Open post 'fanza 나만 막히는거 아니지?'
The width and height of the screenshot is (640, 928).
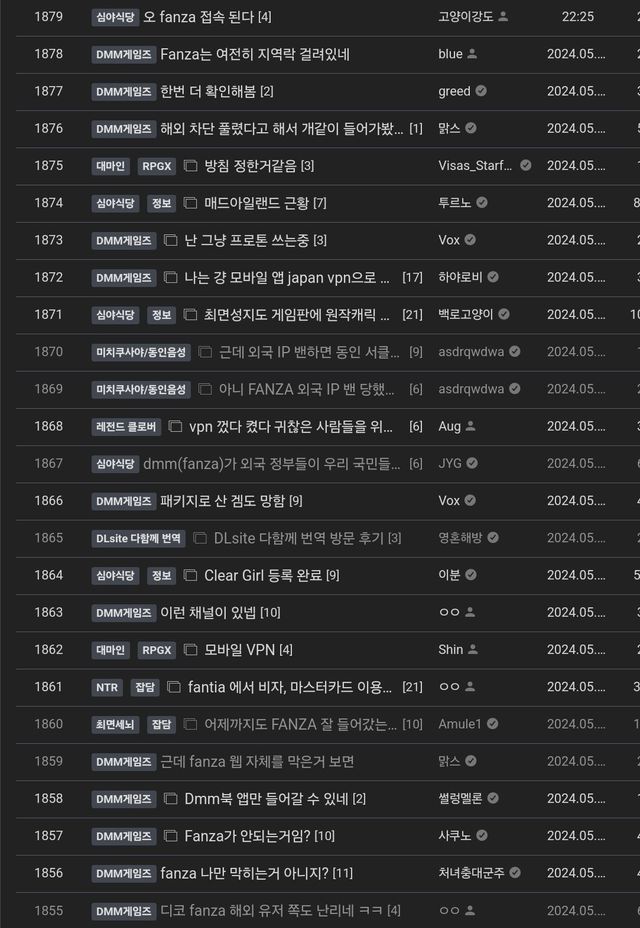click(x=246, y=873)
